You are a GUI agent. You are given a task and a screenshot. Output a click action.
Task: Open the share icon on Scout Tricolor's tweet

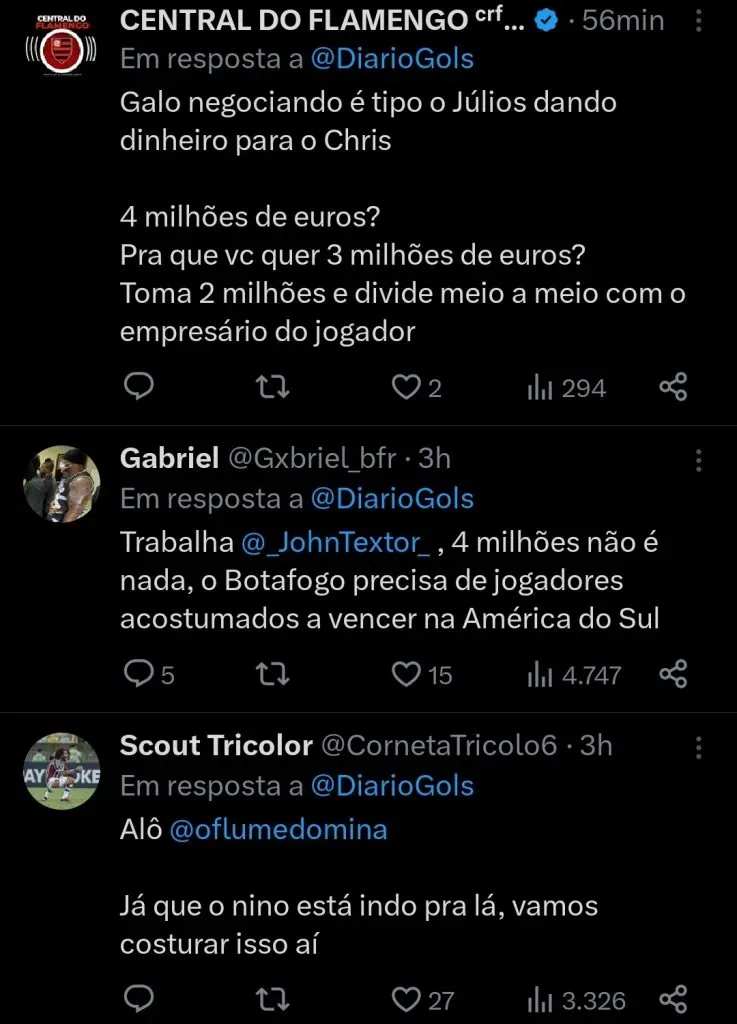[673, 997]
